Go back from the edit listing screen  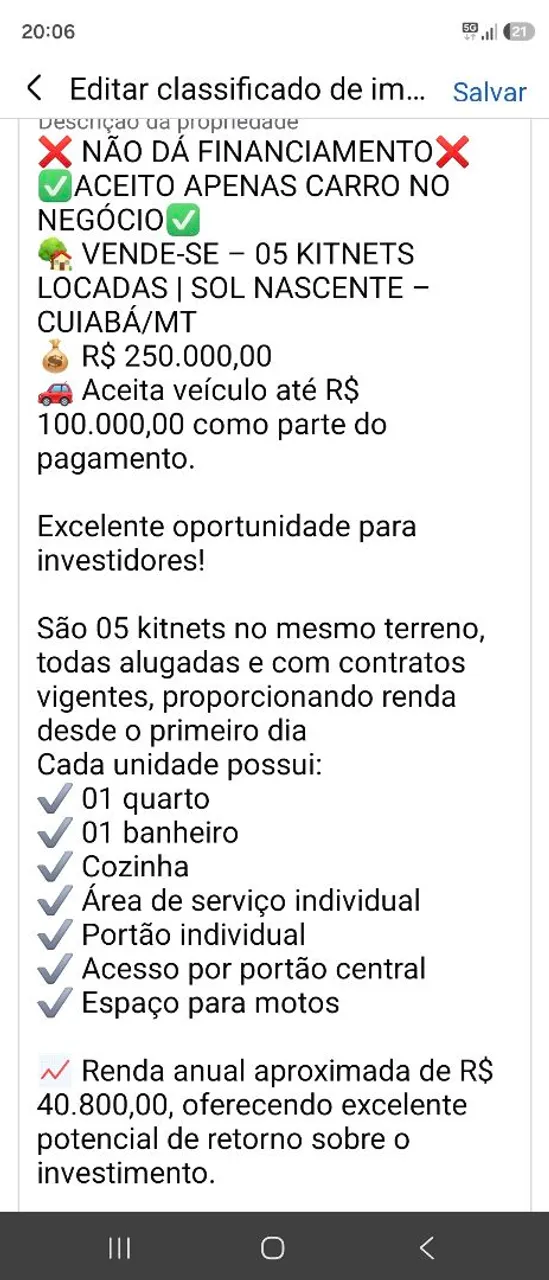(x=35, y=89)
